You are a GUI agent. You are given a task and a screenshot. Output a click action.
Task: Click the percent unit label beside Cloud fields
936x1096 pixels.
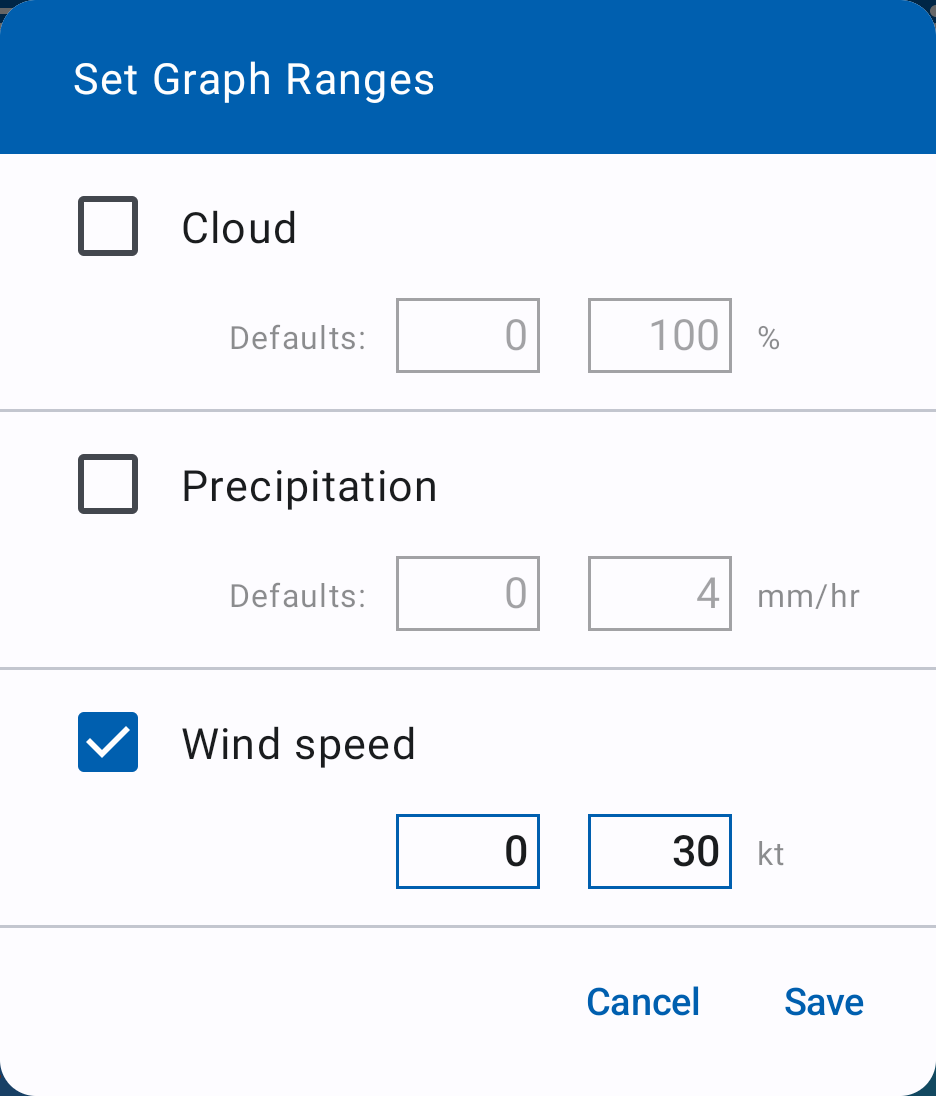766,340
